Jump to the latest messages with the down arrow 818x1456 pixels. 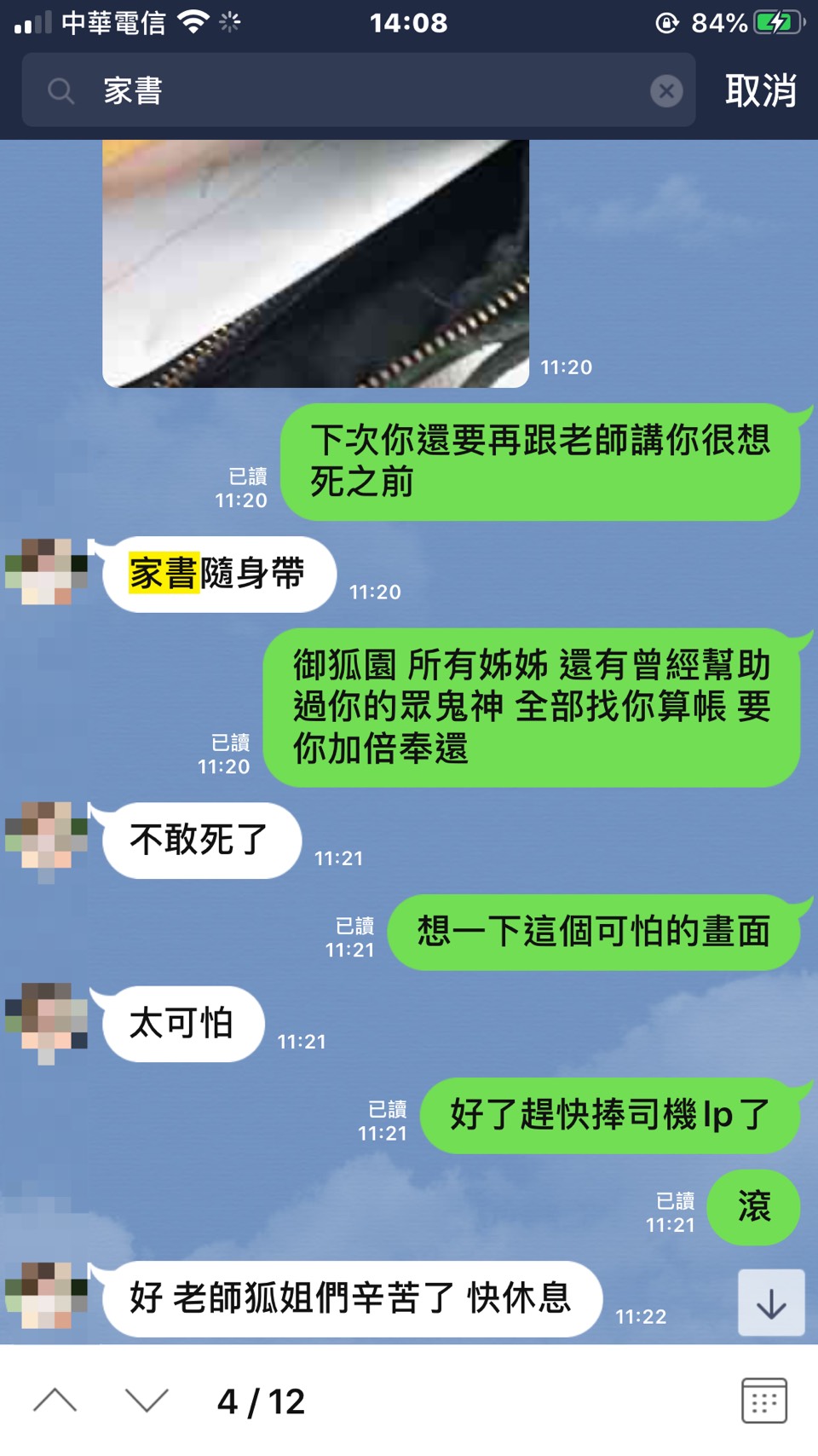point(771,1303)
